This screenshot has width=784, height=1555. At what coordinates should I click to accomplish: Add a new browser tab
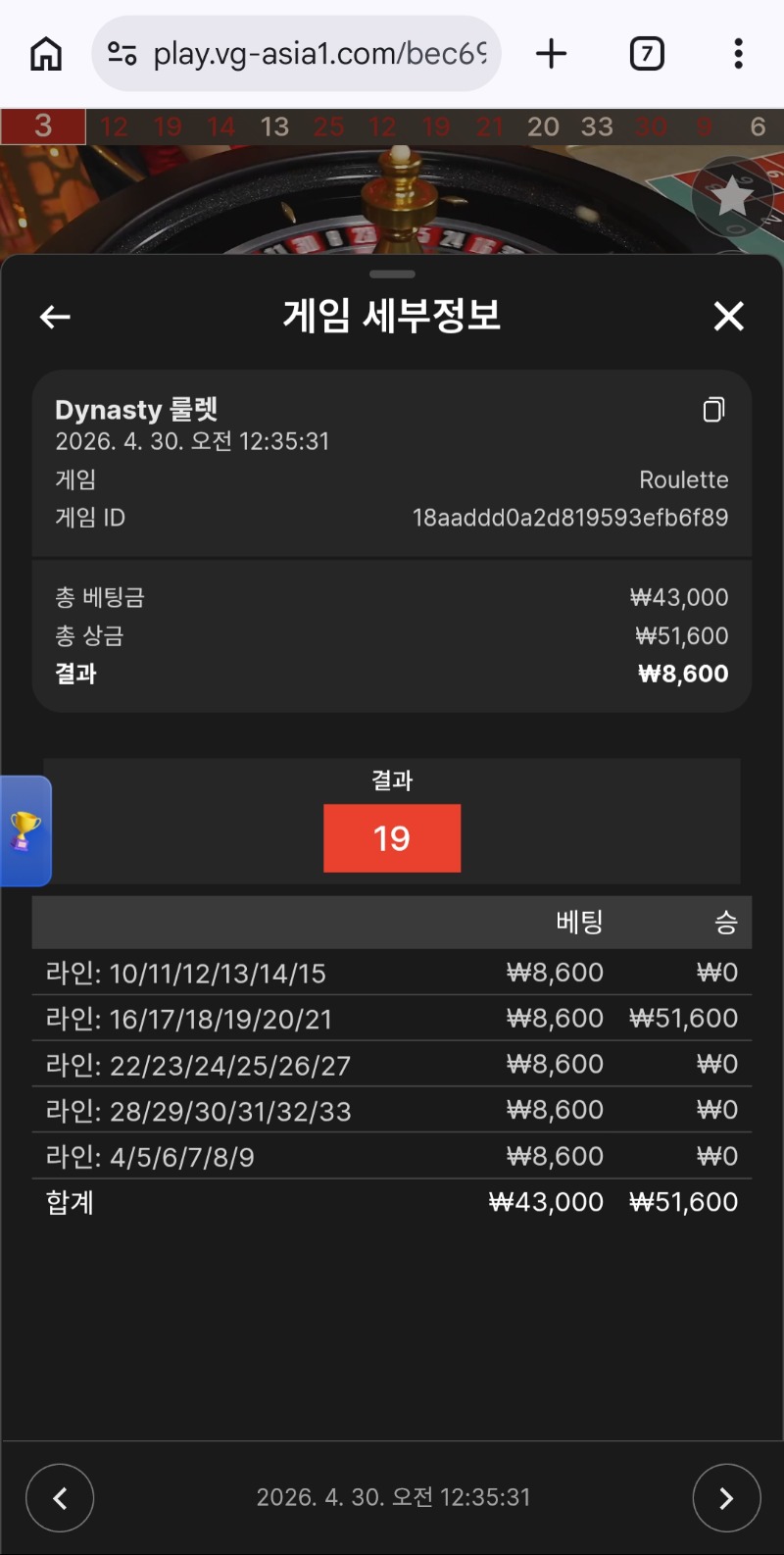[x=552, y=54]
